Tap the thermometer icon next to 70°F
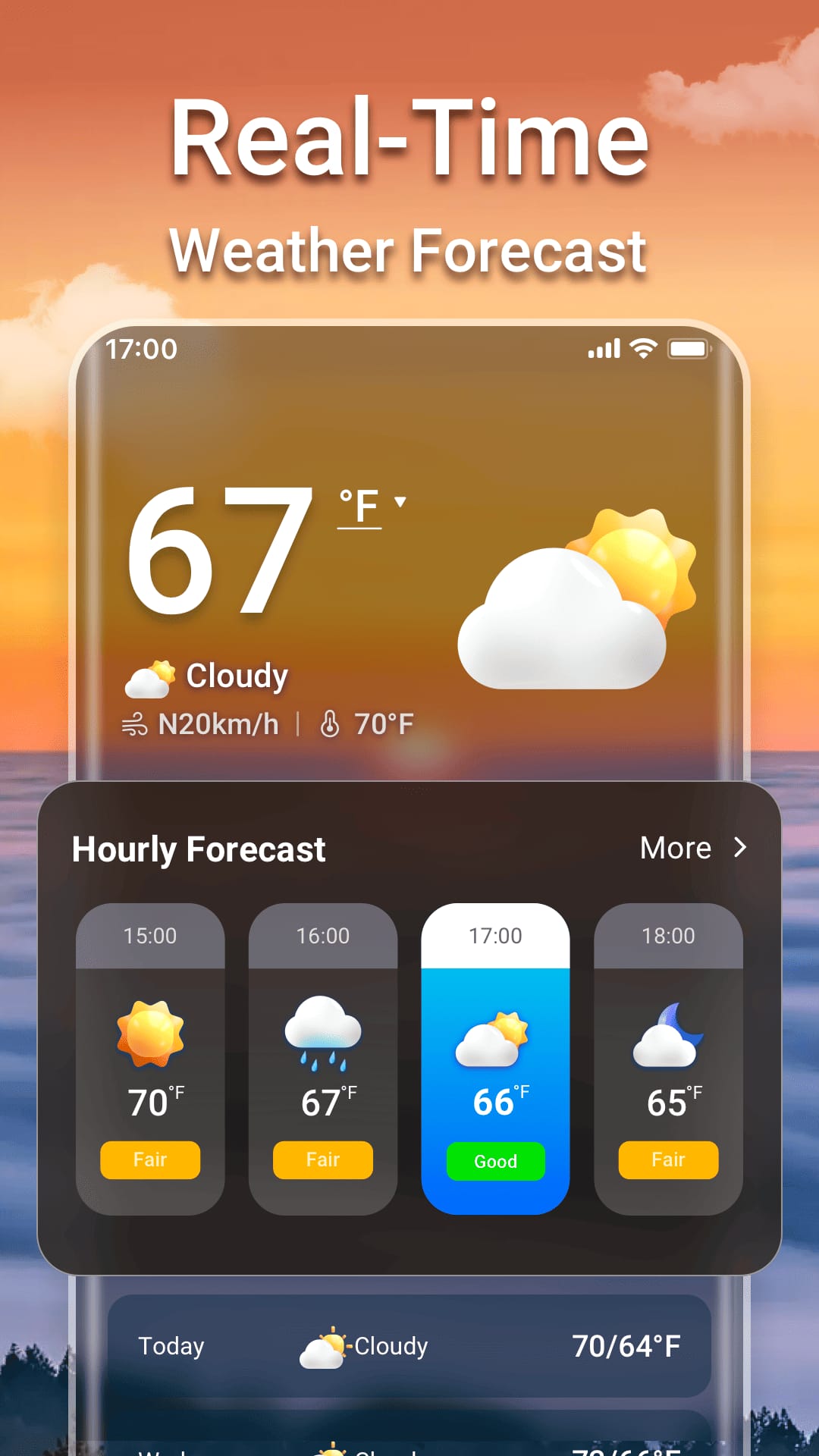 coord(331,724)
